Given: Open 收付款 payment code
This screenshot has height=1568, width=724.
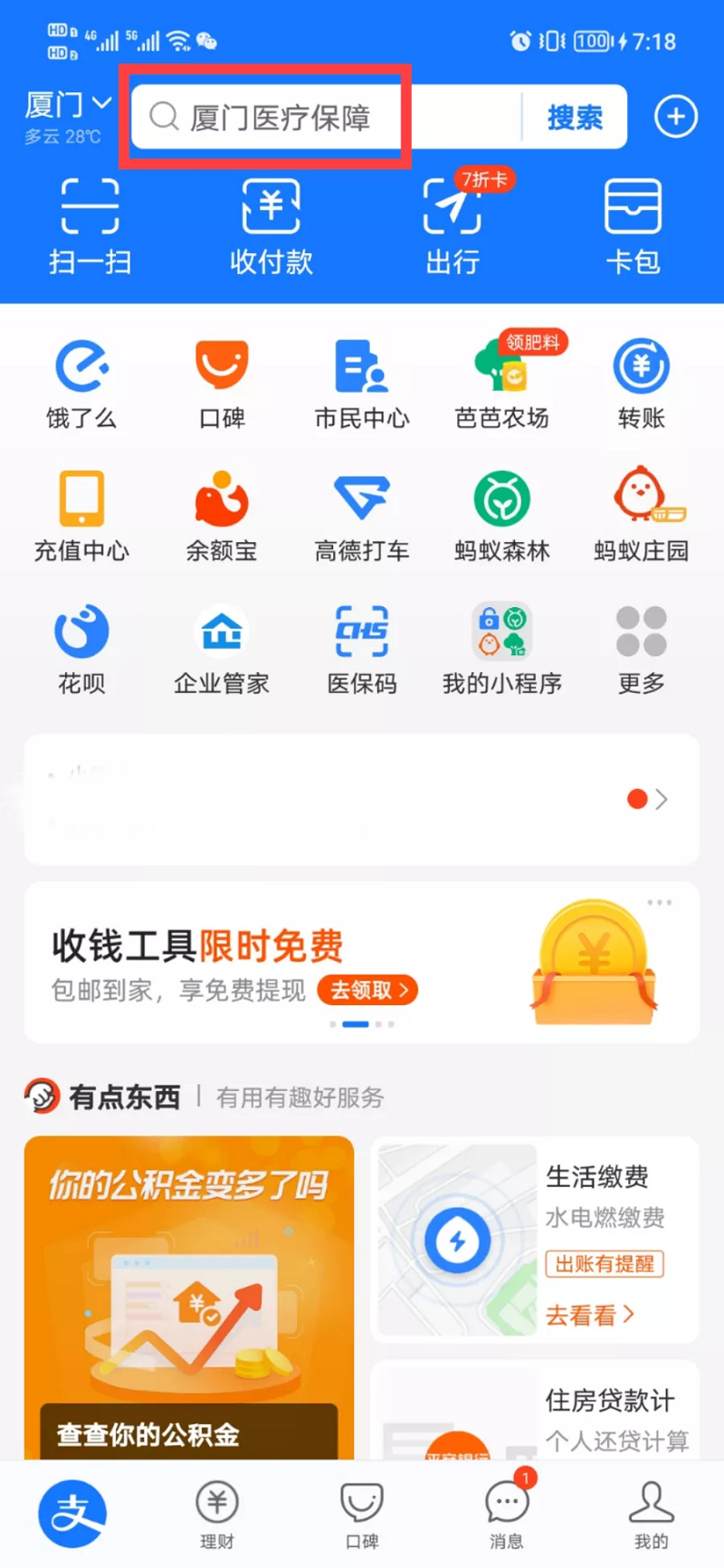Looking at the screenshot, I should [271, 226].
